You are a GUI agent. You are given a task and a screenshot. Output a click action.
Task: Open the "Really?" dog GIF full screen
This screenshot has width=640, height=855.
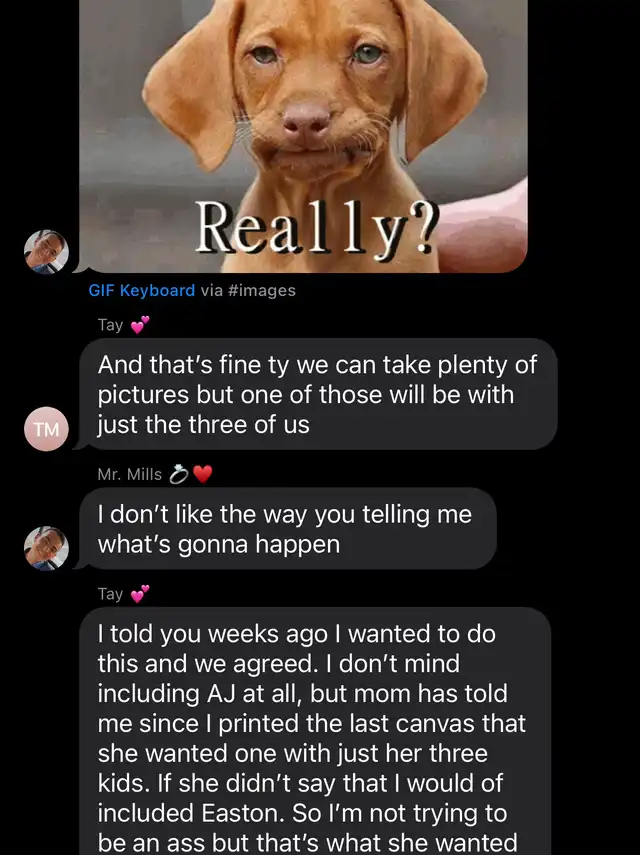305,135
